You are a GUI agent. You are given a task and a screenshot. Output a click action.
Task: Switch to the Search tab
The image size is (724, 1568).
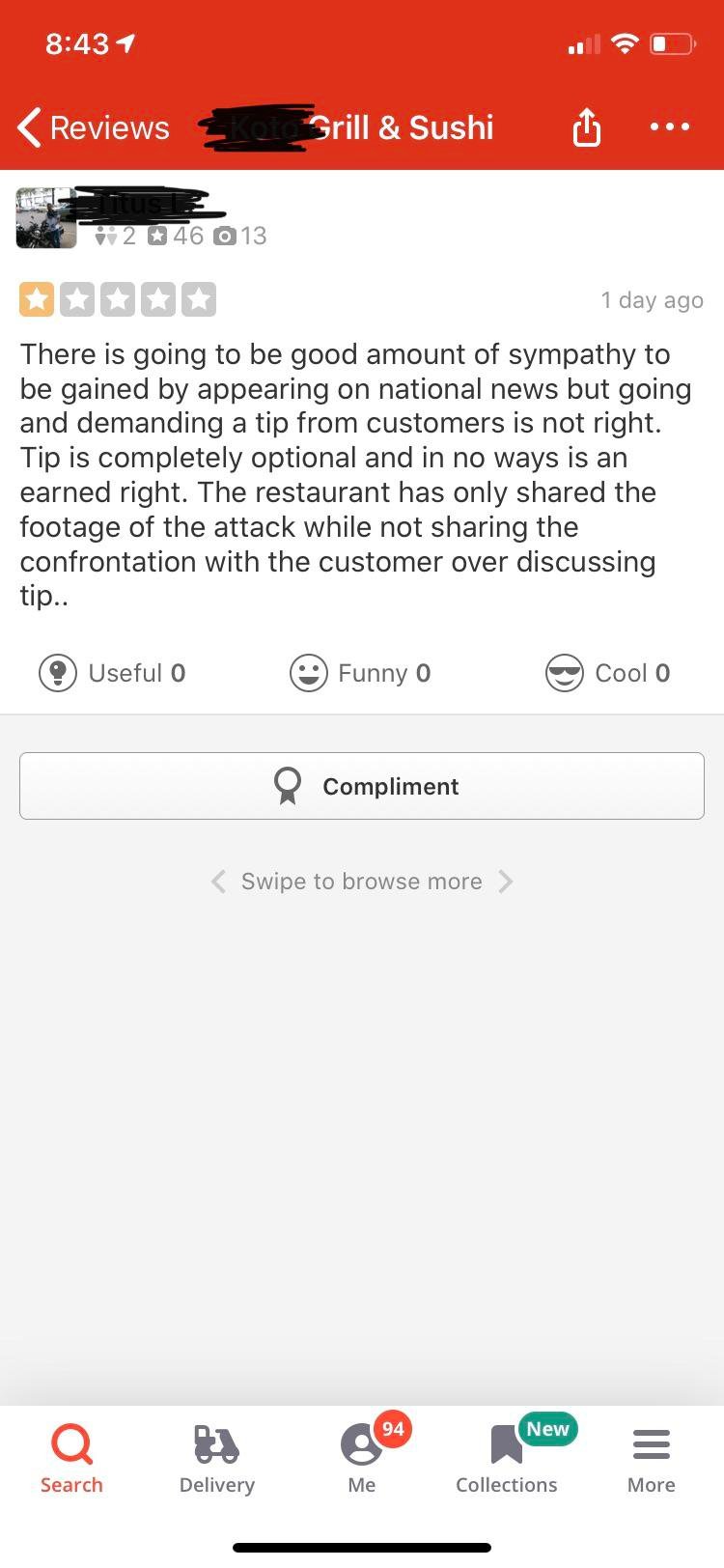point(71,1458)
